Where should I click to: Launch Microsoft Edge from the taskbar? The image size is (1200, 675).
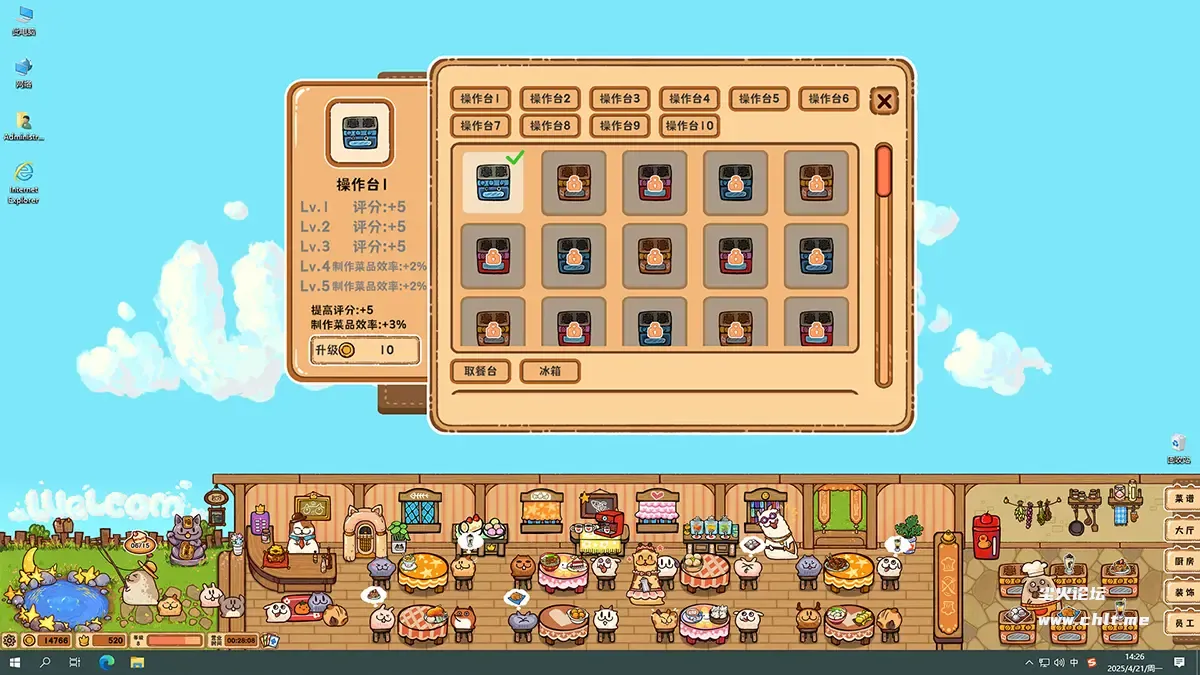(106, 663)
